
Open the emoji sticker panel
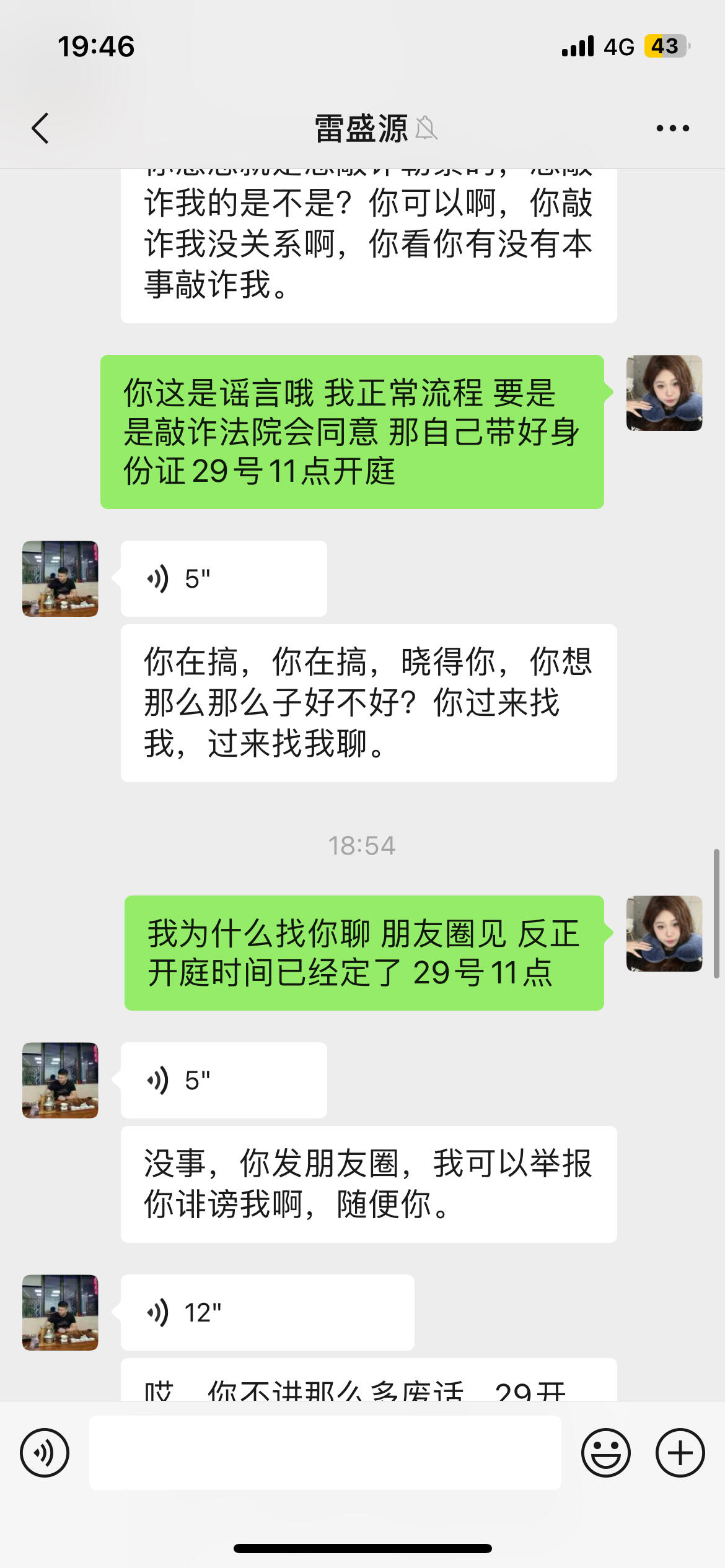tap(605, 1452)
